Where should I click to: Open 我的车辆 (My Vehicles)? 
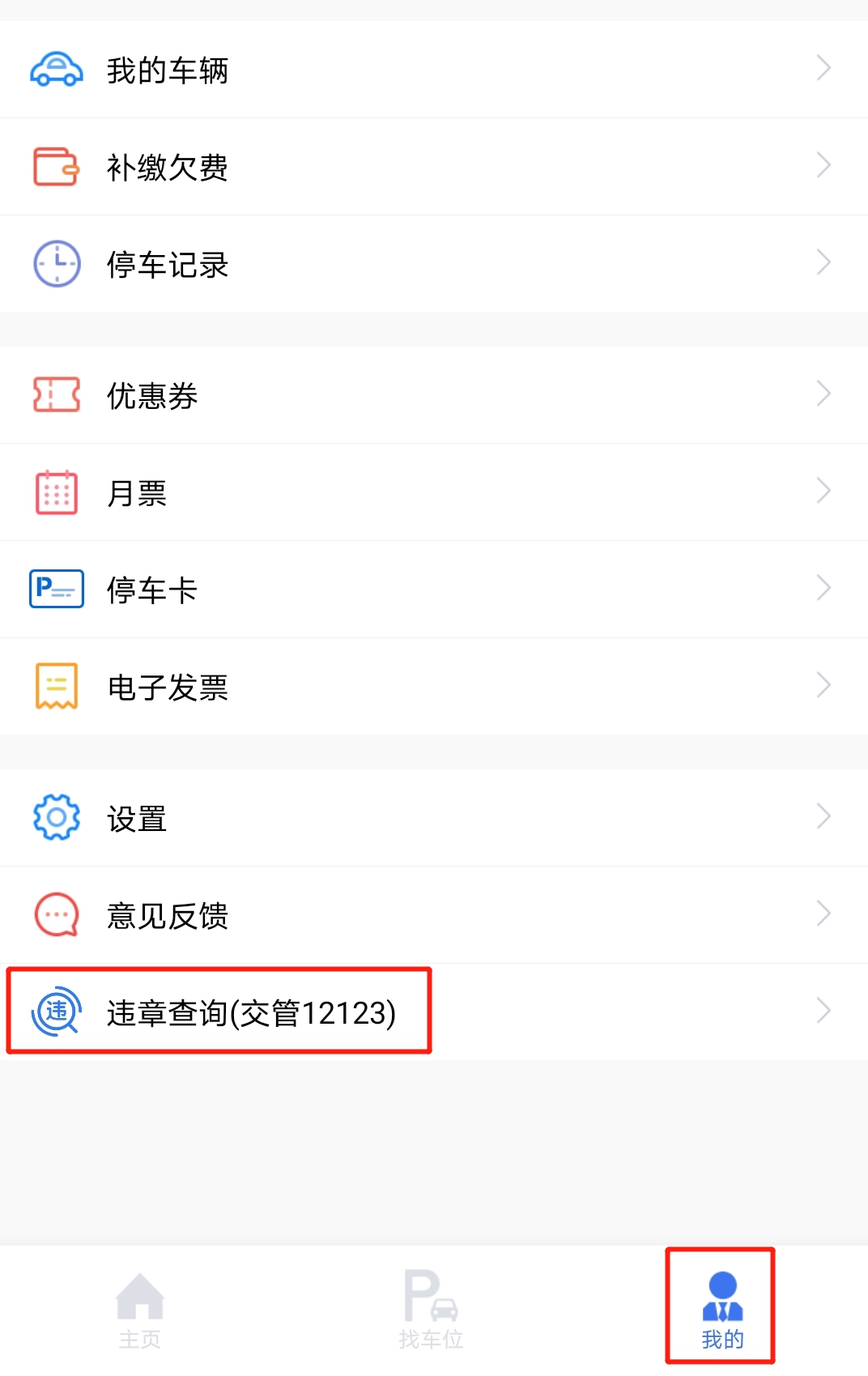pyautogui.click(x=433, y=70)
